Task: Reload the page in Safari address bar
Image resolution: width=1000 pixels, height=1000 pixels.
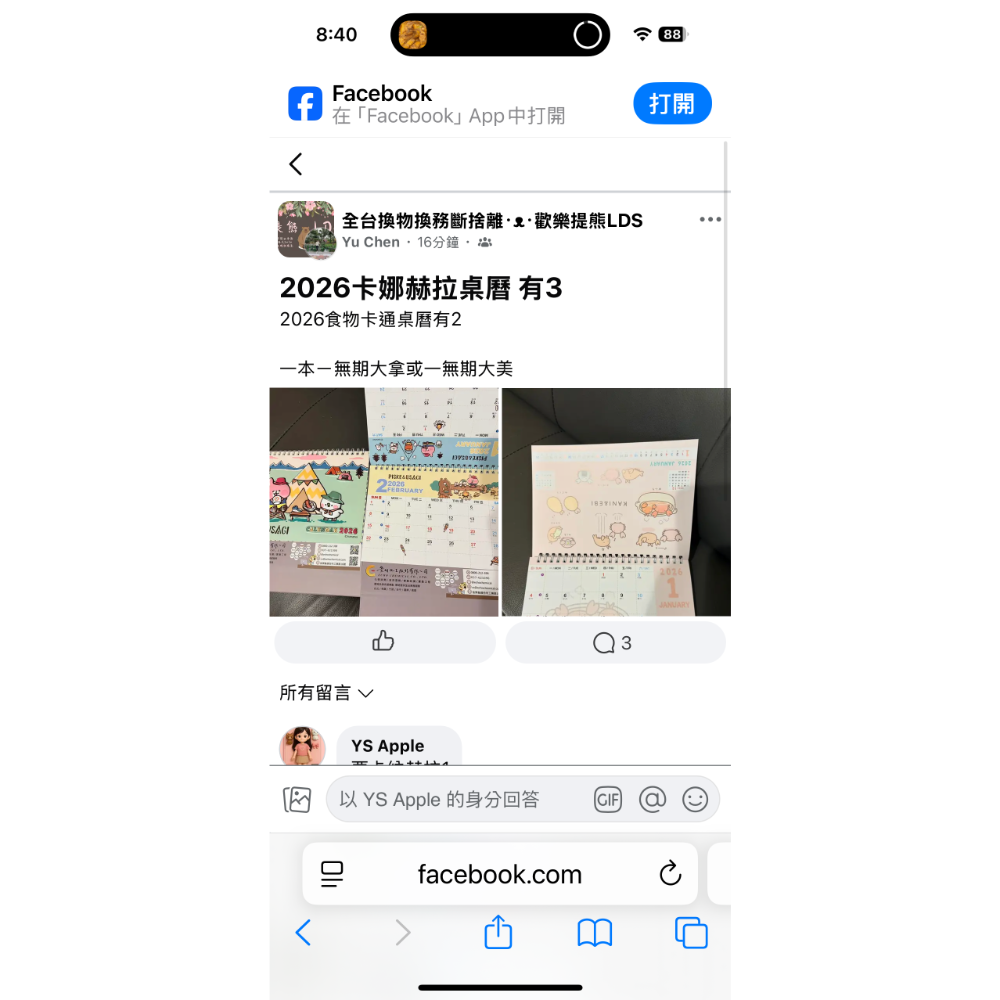Action: [x=670, y=874]
